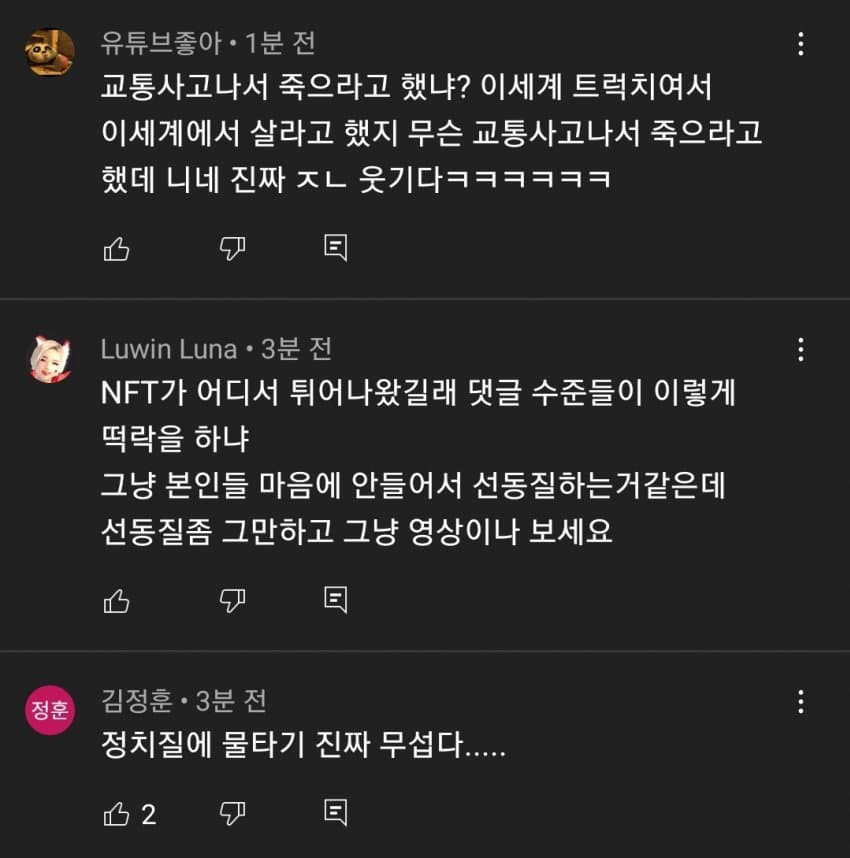This screenshot has height=858, width=850.
Task: Open overflow menu on 김정훈's comment
Action: point(800,701)
